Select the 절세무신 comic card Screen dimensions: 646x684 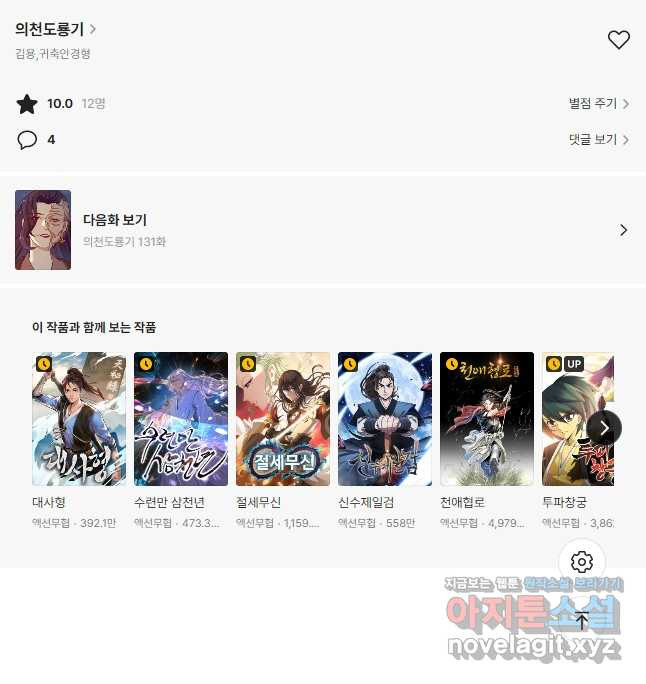click(283, 419)
